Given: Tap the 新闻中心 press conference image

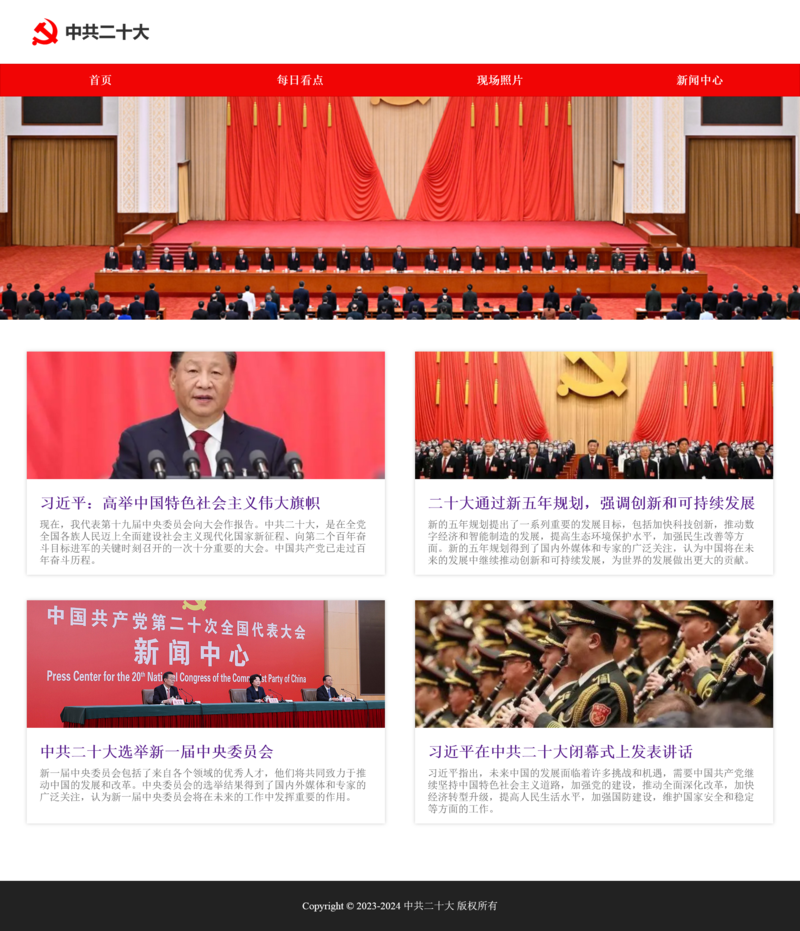Looking at the screenshot, I should point(206,663).
